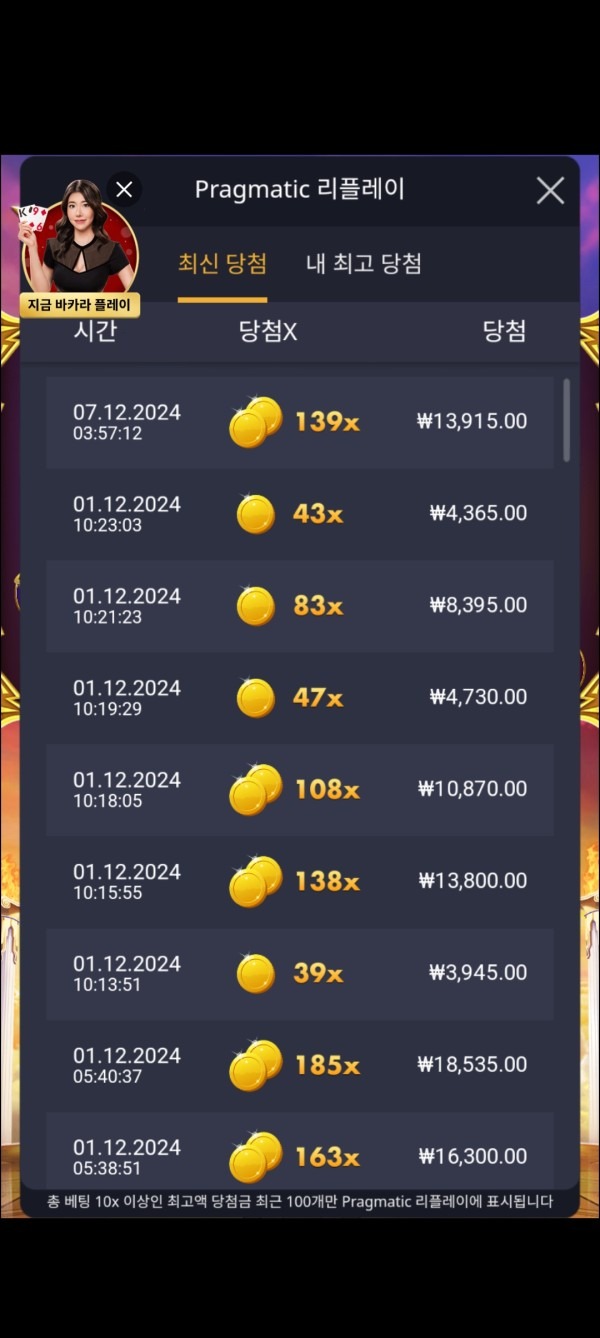This screenshot has width=600, height=1338.
Task: Select the 최신 당첨 tab
Action: tap(222, 264)
